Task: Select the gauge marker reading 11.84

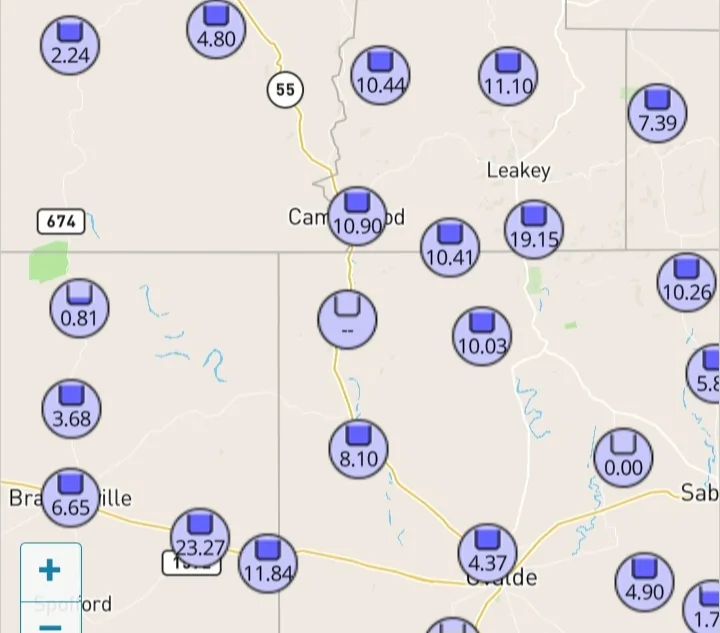Action: pyautogui.click(x=267, y=563)
